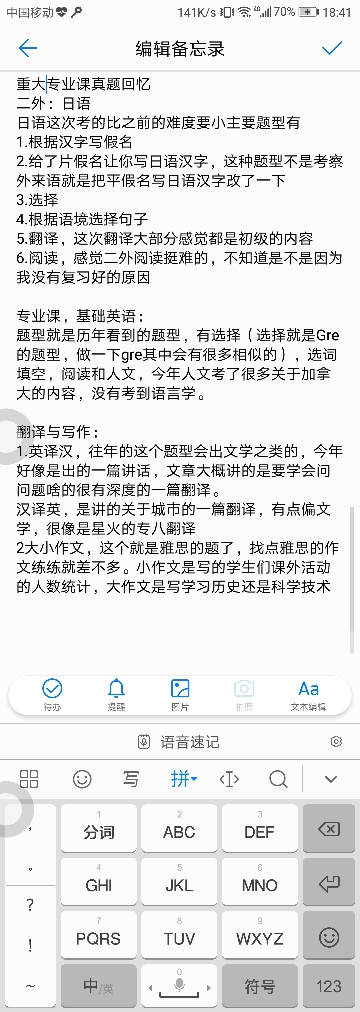Viewport: 360px width, 1012px height.
Task: Insert a picture into the memo
Action: [180, 694]
